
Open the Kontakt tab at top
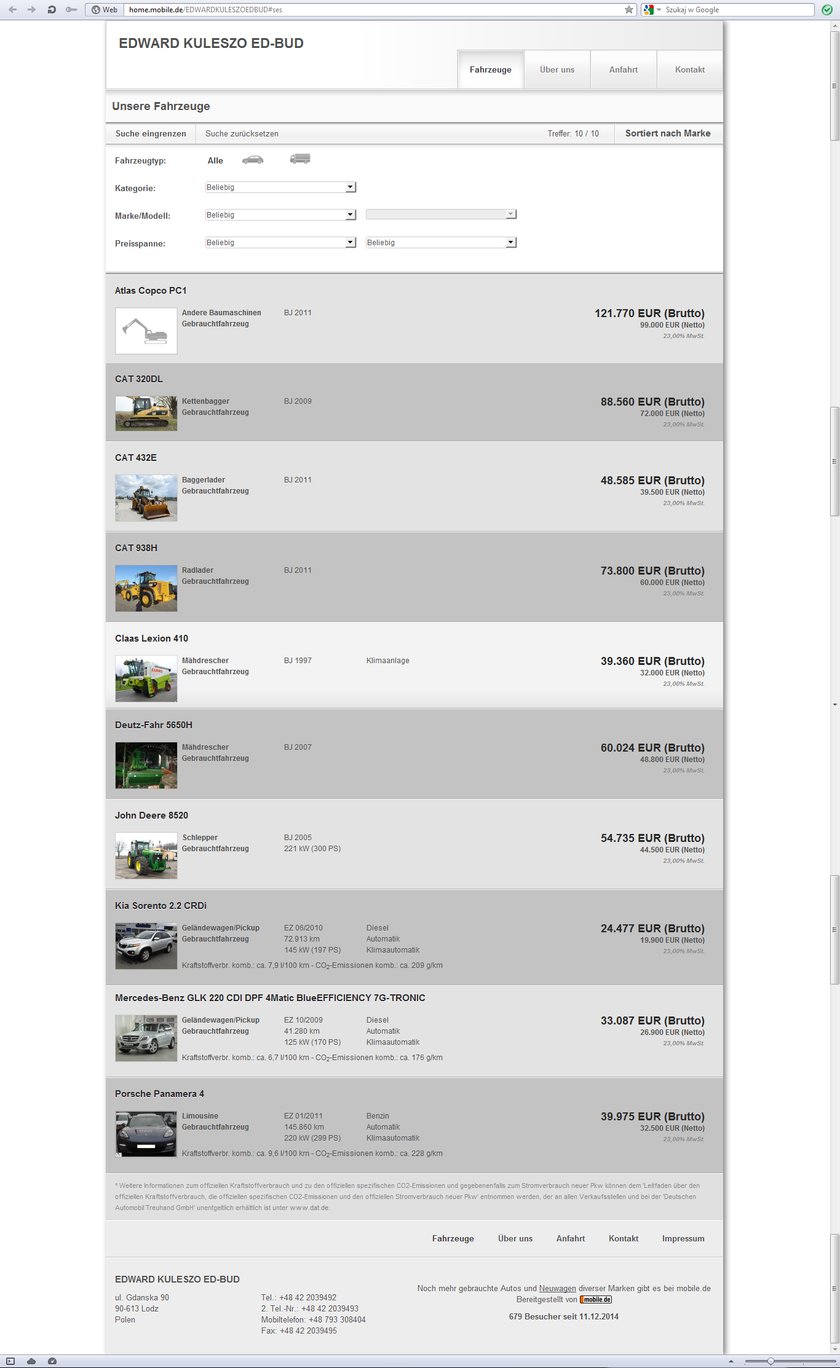(x=689, y=70)
